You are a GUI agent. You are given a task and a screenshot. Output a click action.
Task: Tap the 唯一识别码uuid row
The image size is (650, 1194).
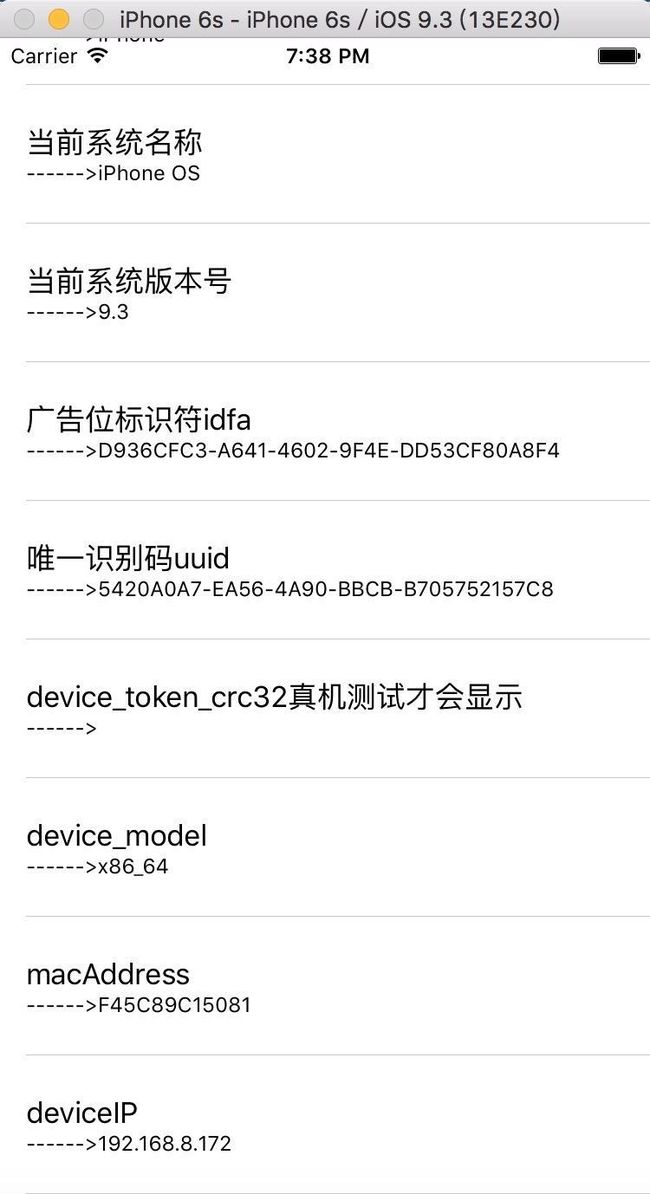(x=325, y=570)
